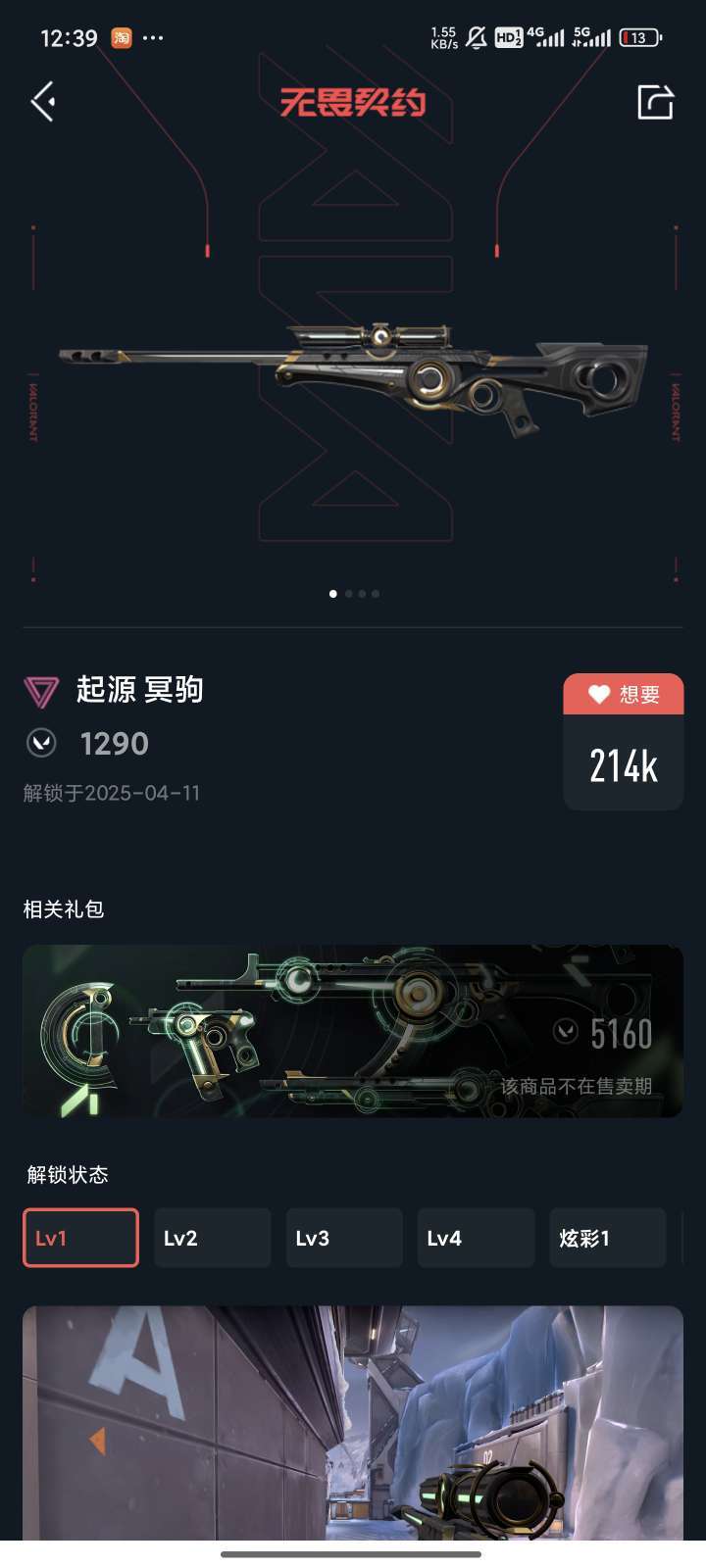Image resolution: width=706 pixels, height=1568 pixels.
Task: Share this weapon skin page
Action: 655,102
